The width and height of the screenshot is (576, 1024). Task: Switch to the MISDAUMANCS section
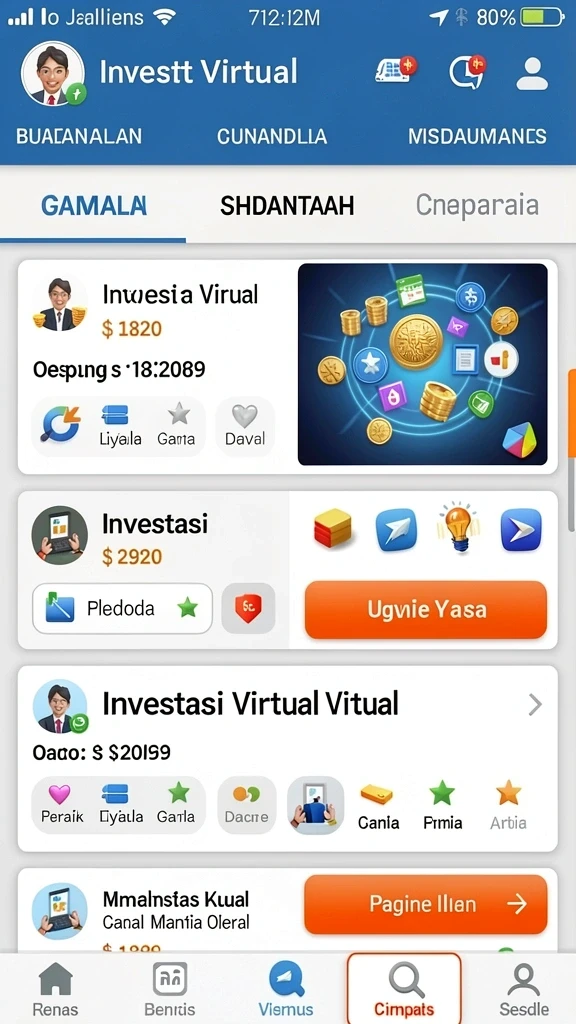pyautogui.click(x=477, y=136)
